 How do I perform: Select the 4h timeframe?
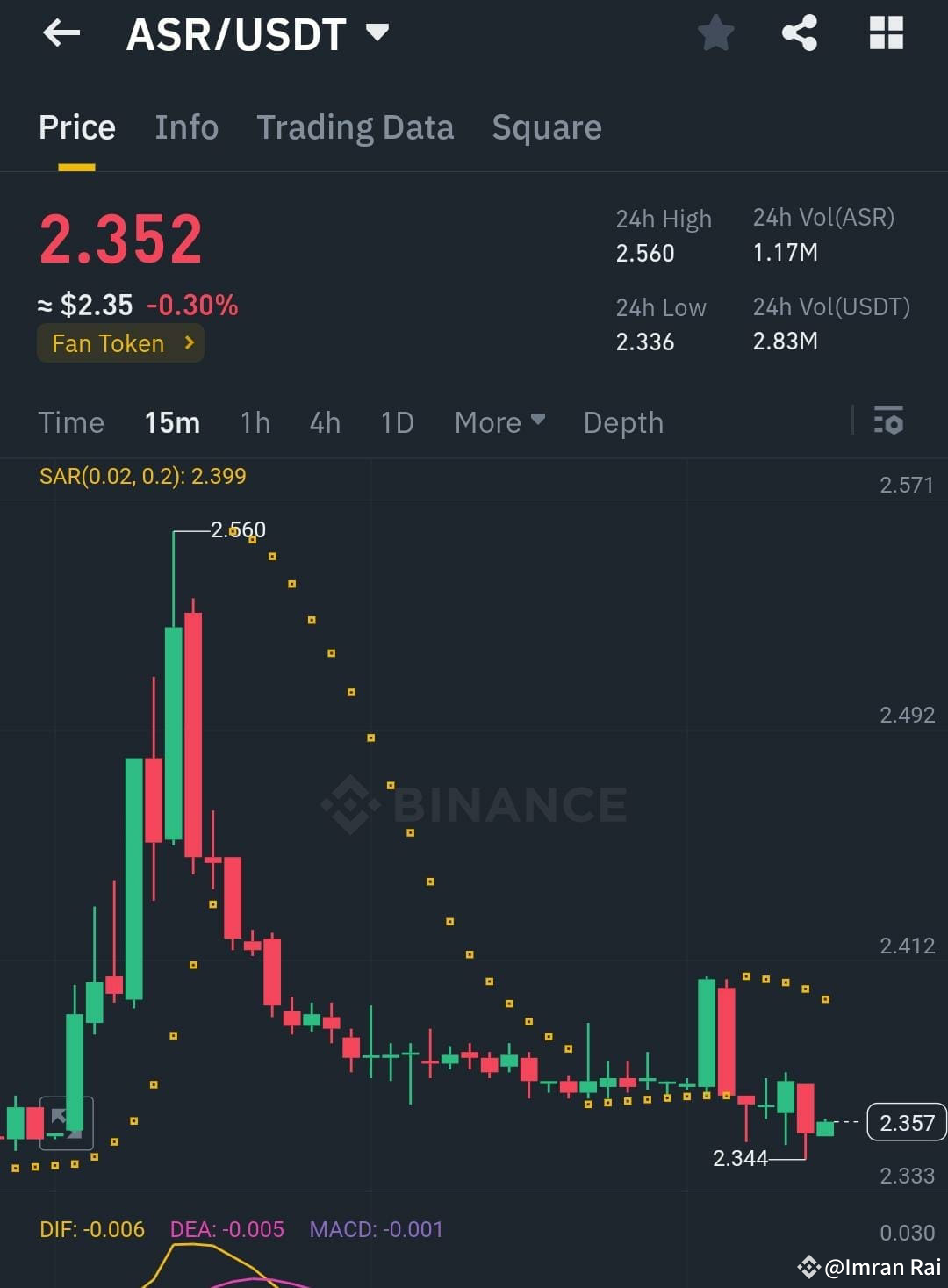point(323,422)
